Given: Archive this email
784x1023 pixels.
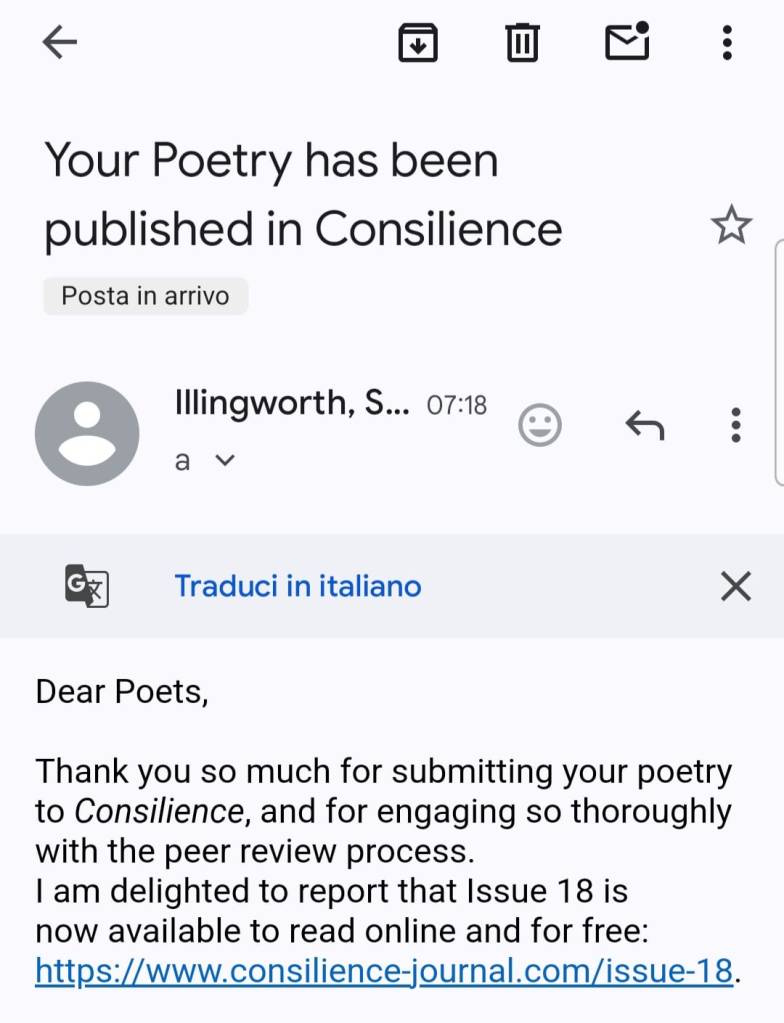Looking at the screenshot, I should click(418, 42).
